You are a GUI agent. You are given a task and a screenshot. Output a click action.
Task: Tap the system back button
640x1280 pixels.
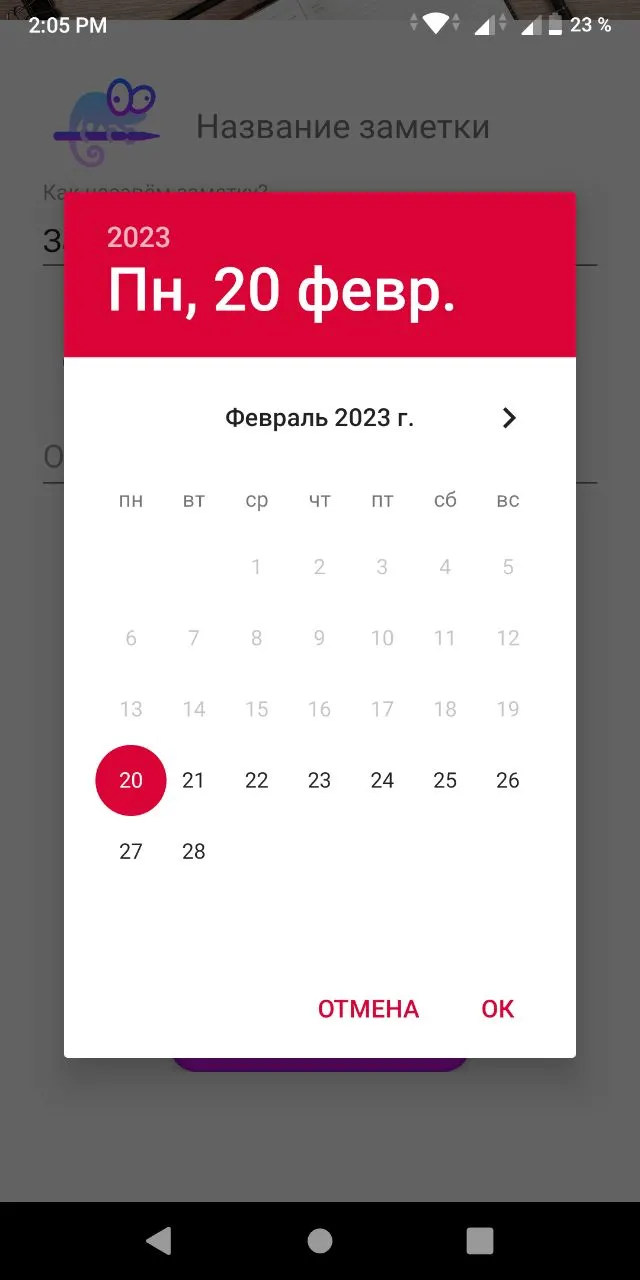(159, 1241)
